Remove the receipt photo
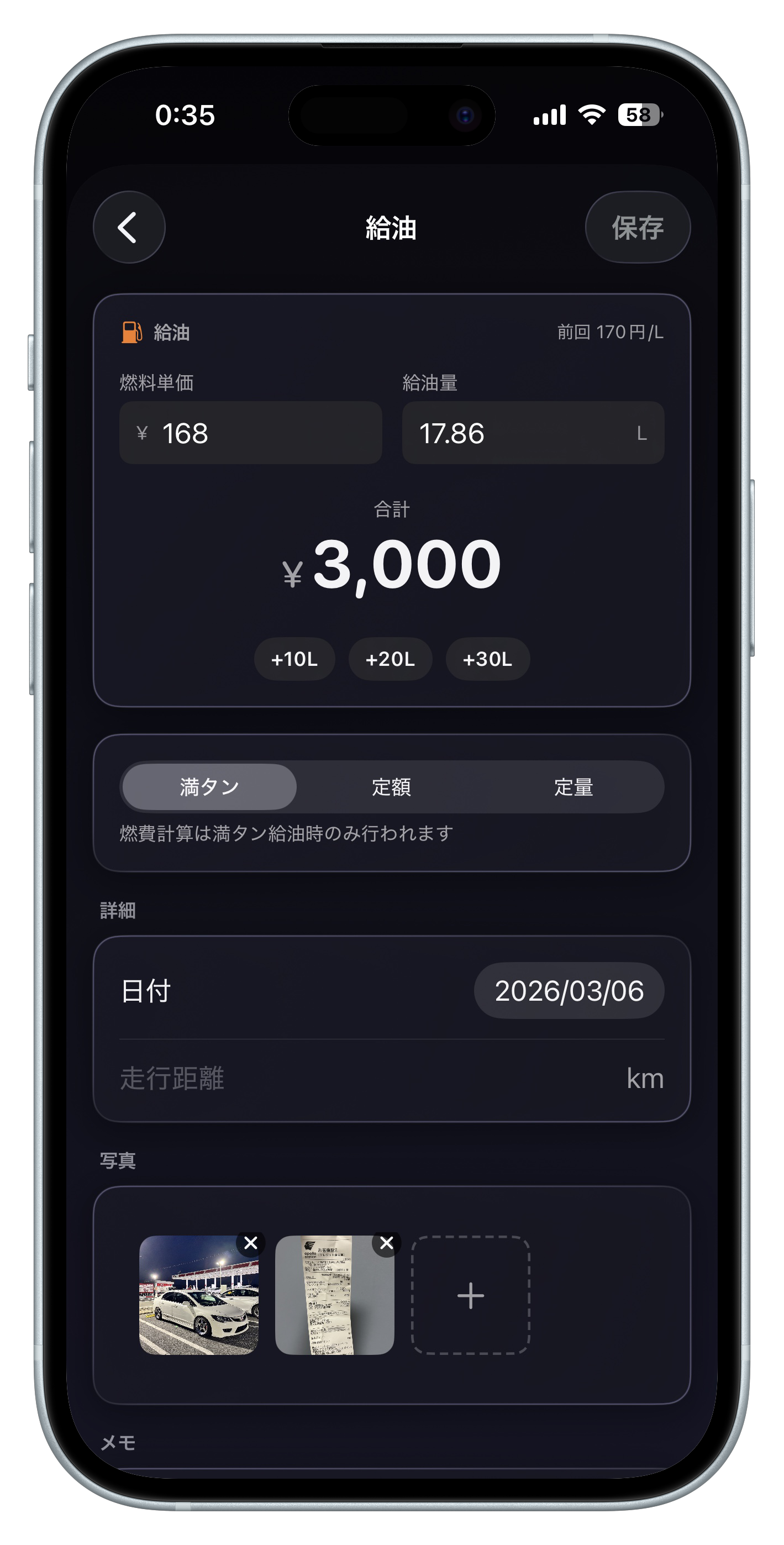Image resolution: width=784 pixels, height=1545 pixels. [x=387, y=1243]
